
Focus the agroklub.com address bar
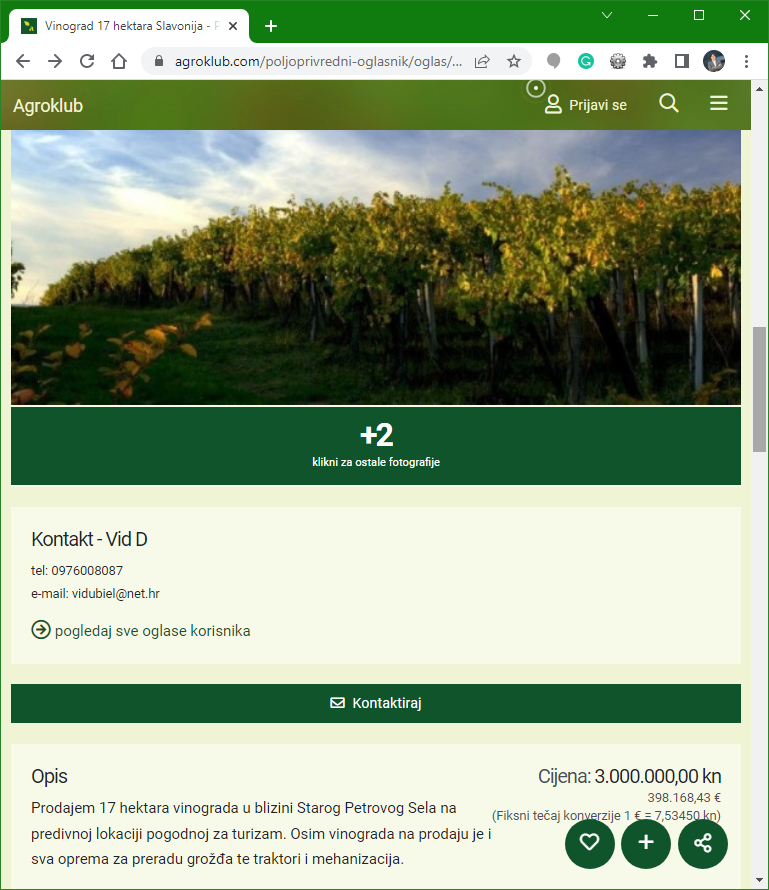coord(318,61)
